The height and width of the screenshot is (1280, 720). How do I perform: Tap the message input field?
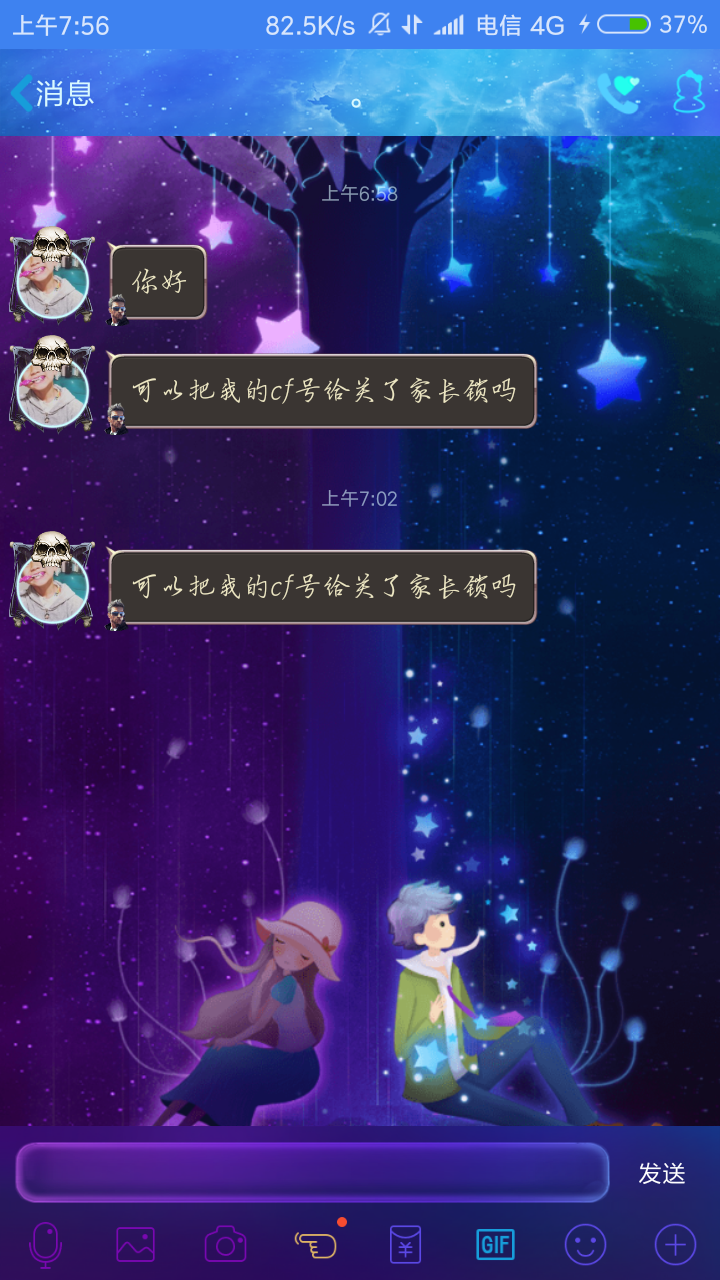(312, 1172)
